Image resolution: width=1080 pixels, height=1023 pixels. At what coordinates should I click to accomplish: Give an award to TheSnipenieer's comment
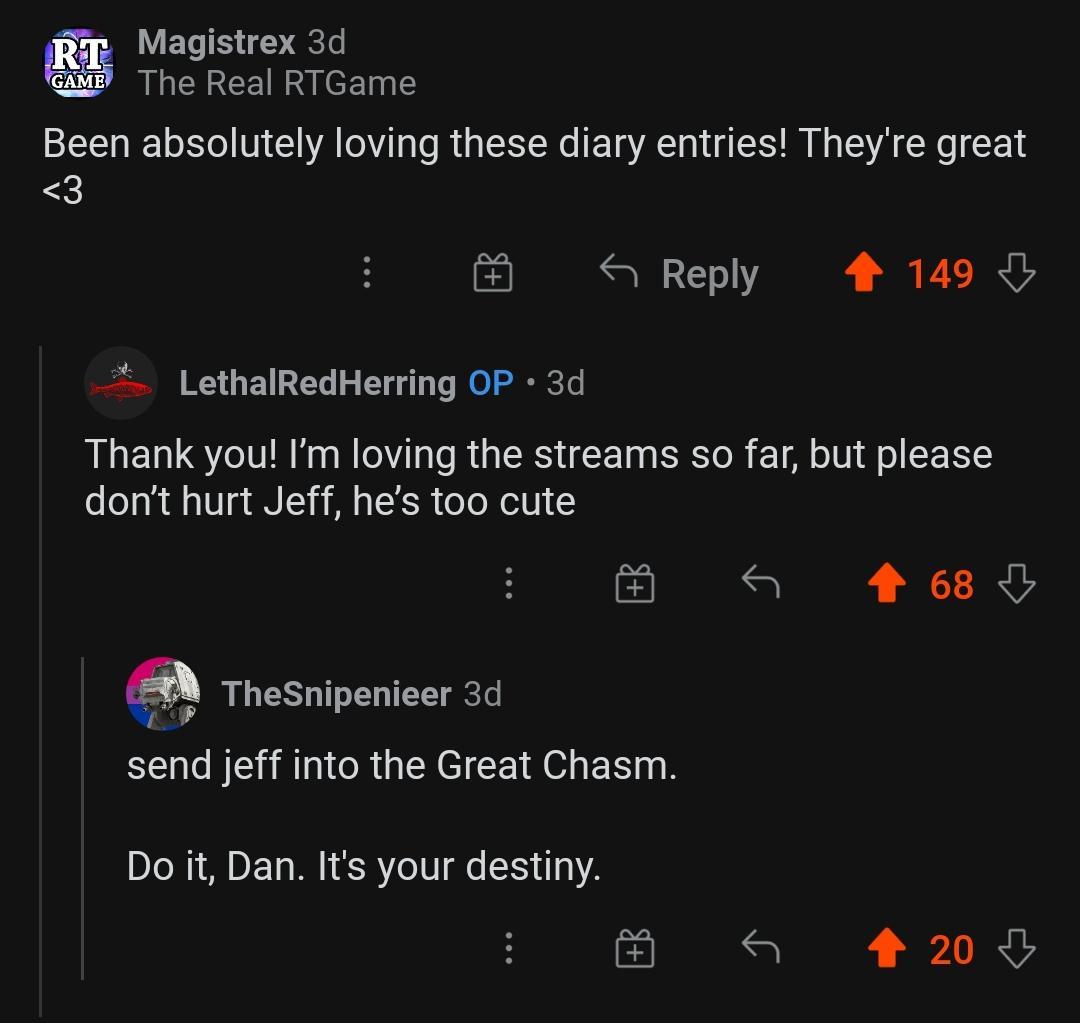[634, 948]
